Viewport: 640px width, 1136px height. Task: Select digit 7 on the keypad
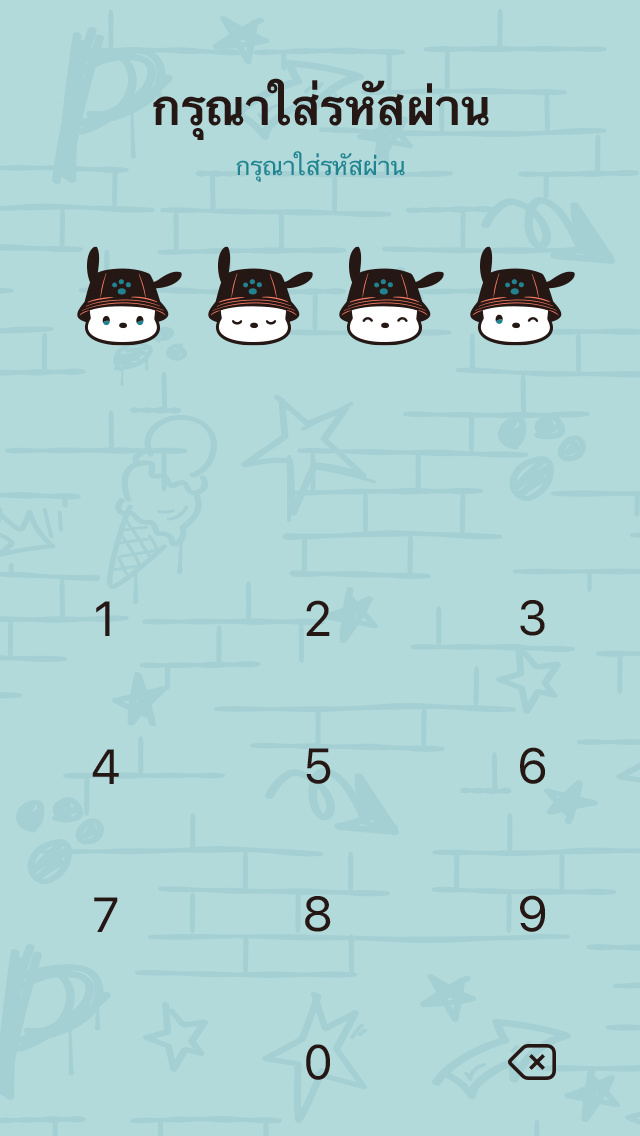[x=106, y=915]
